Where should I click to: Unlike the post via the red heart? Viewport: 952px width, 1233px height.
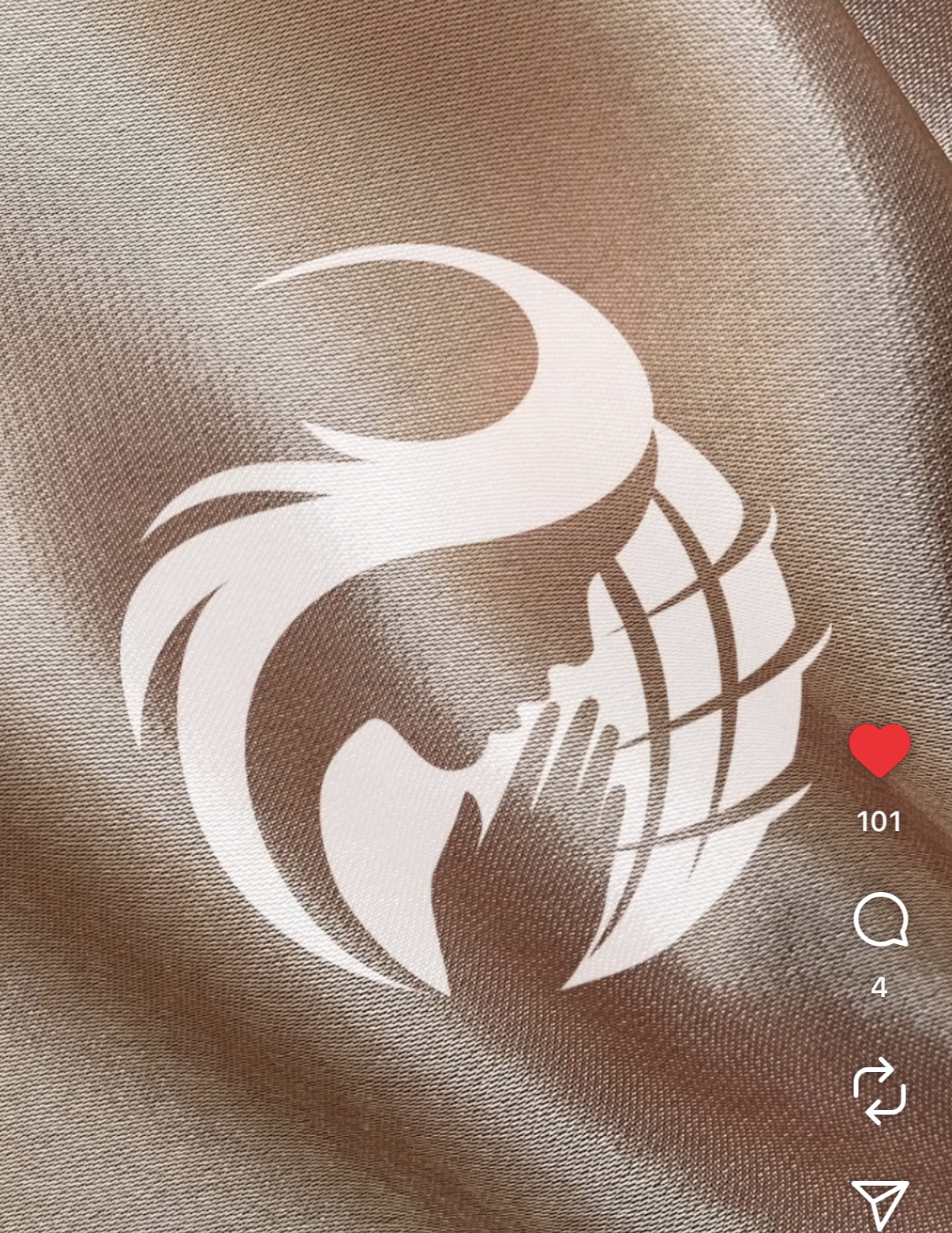coord(879,750)
